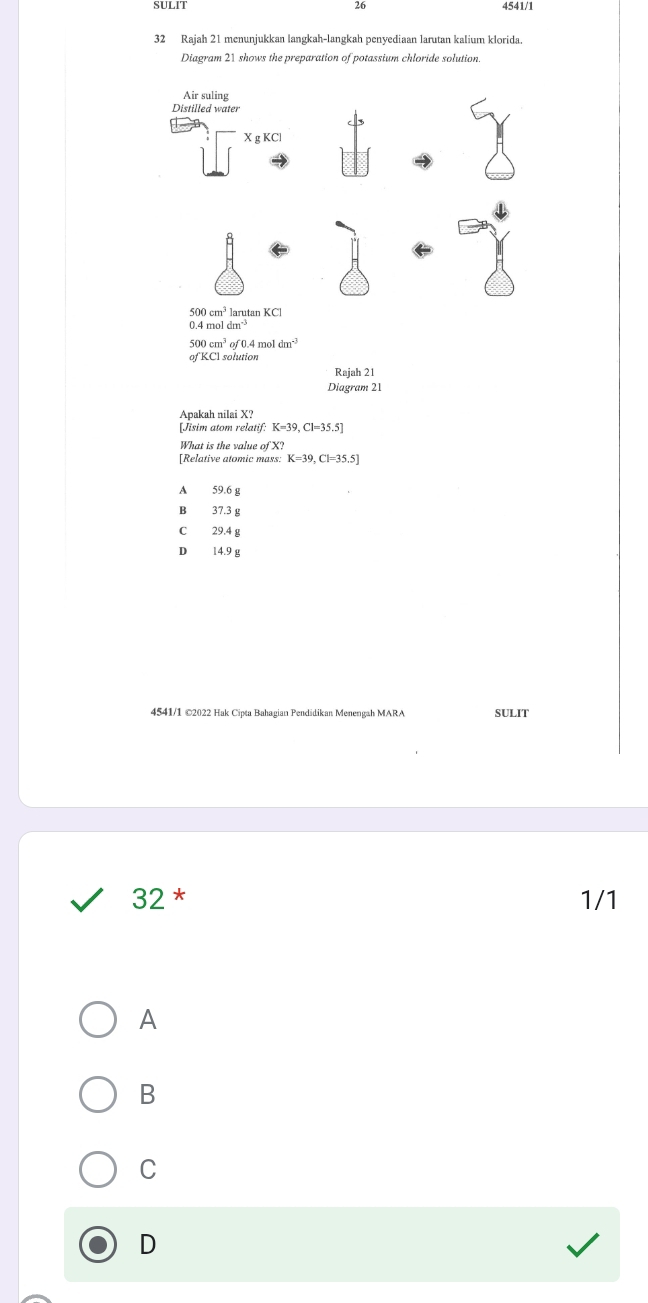The width and height of the screenshot is (648, 1303).
Task: Select answer option D
Action: (x=98, y=1244)
